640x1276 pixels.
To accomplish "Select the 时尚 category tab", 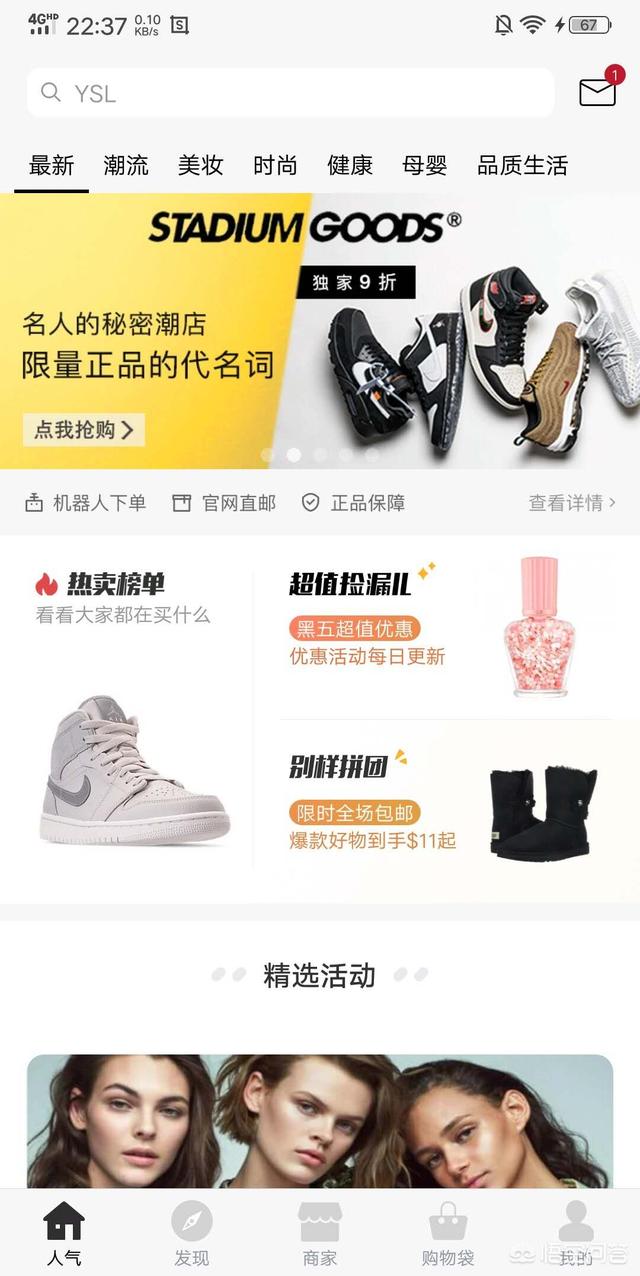I will (275, 165).
